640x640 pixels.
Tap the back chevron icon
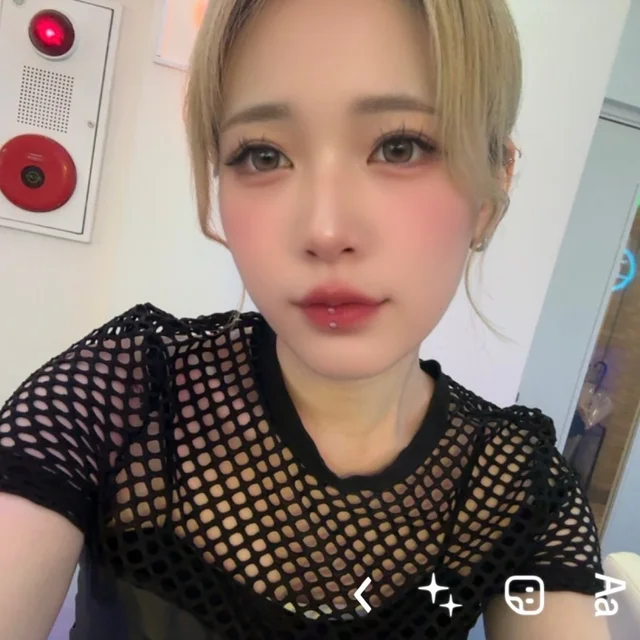[363, 594]
